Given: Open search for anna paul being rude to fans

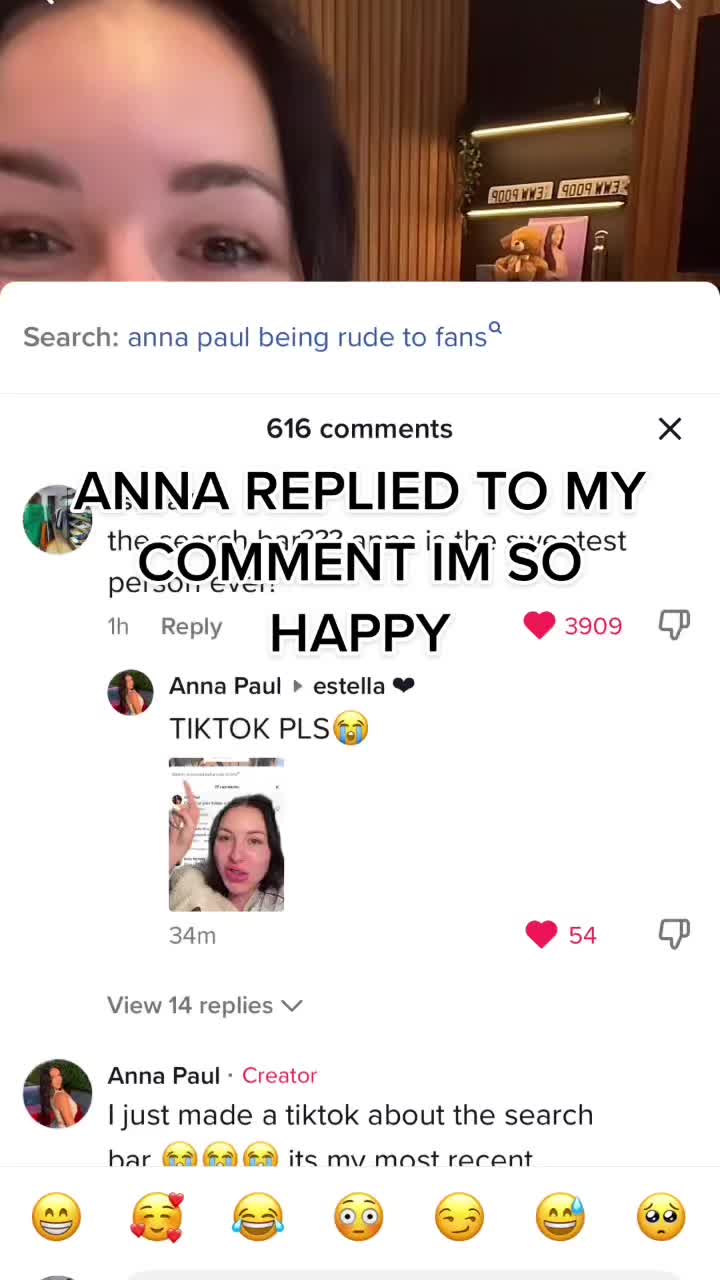Looking at the screenshot, I should pyautogui.click(x=307, y=337).
